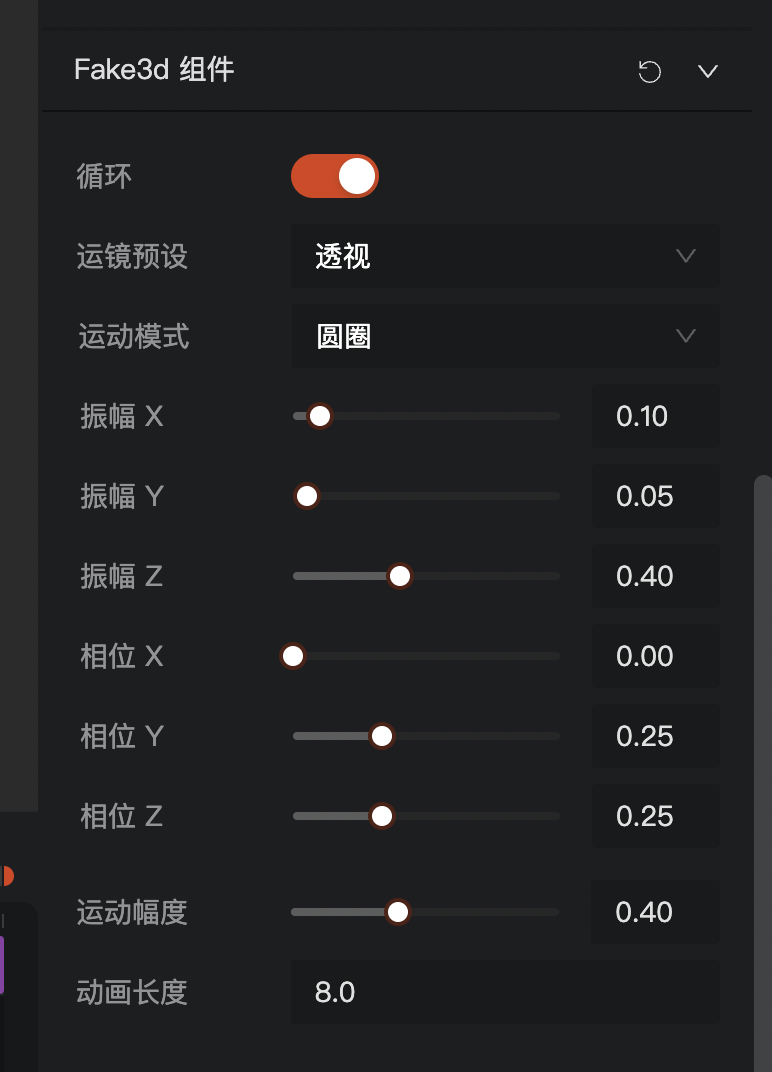Edit the 相位 Y value field
Screen dimensions: 772x1072
tap(655, 736)
